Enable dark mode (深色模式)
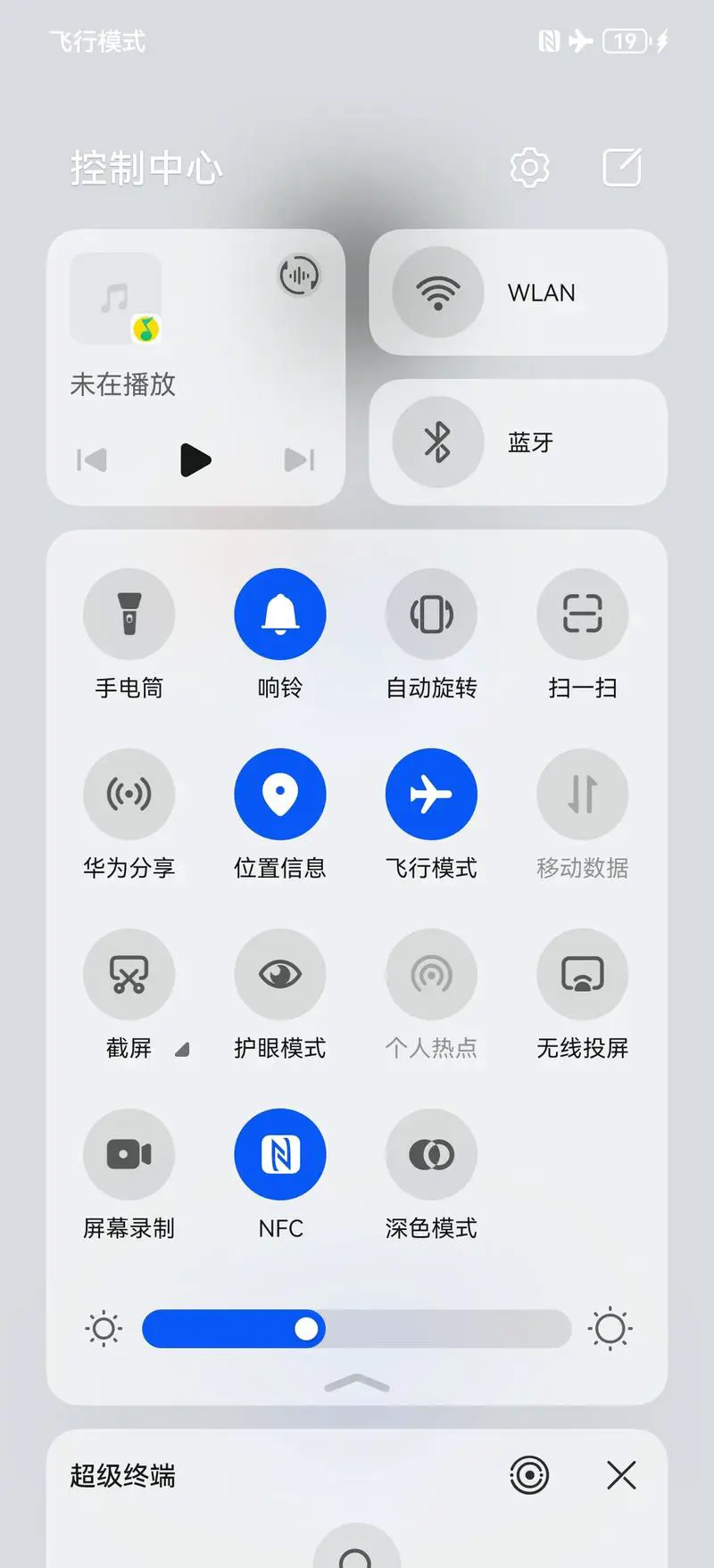714x1568 pixels. point(432,1153)
